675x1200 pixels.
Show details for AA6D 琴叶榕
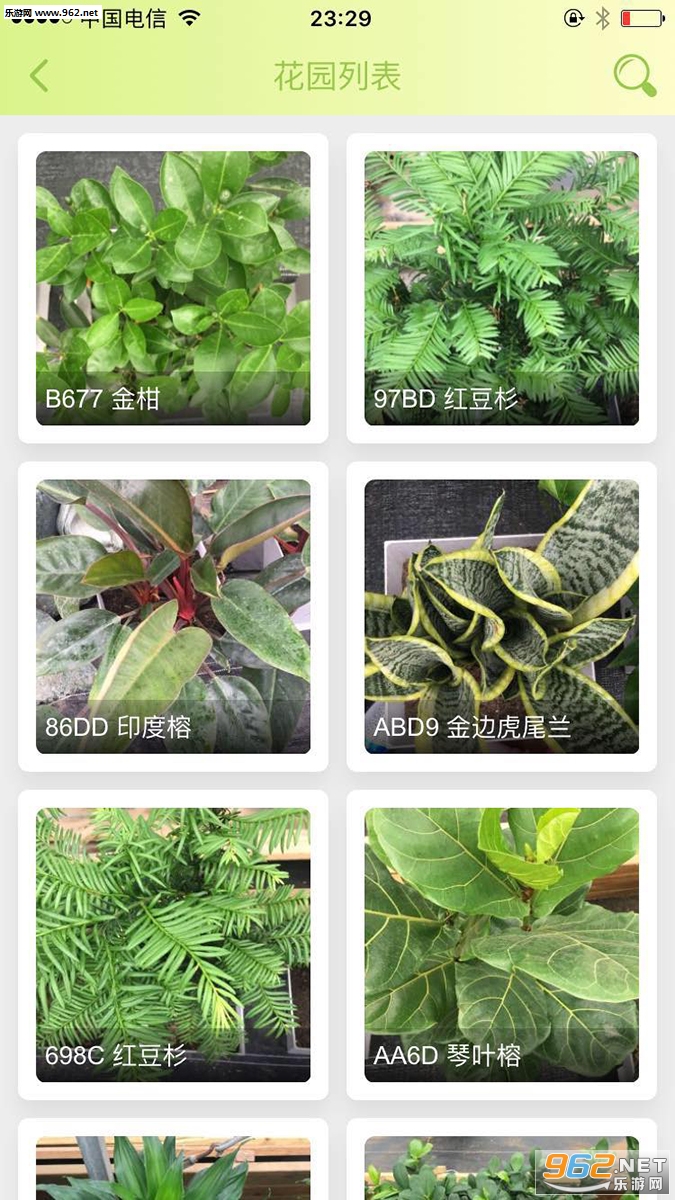click(501, 944)
